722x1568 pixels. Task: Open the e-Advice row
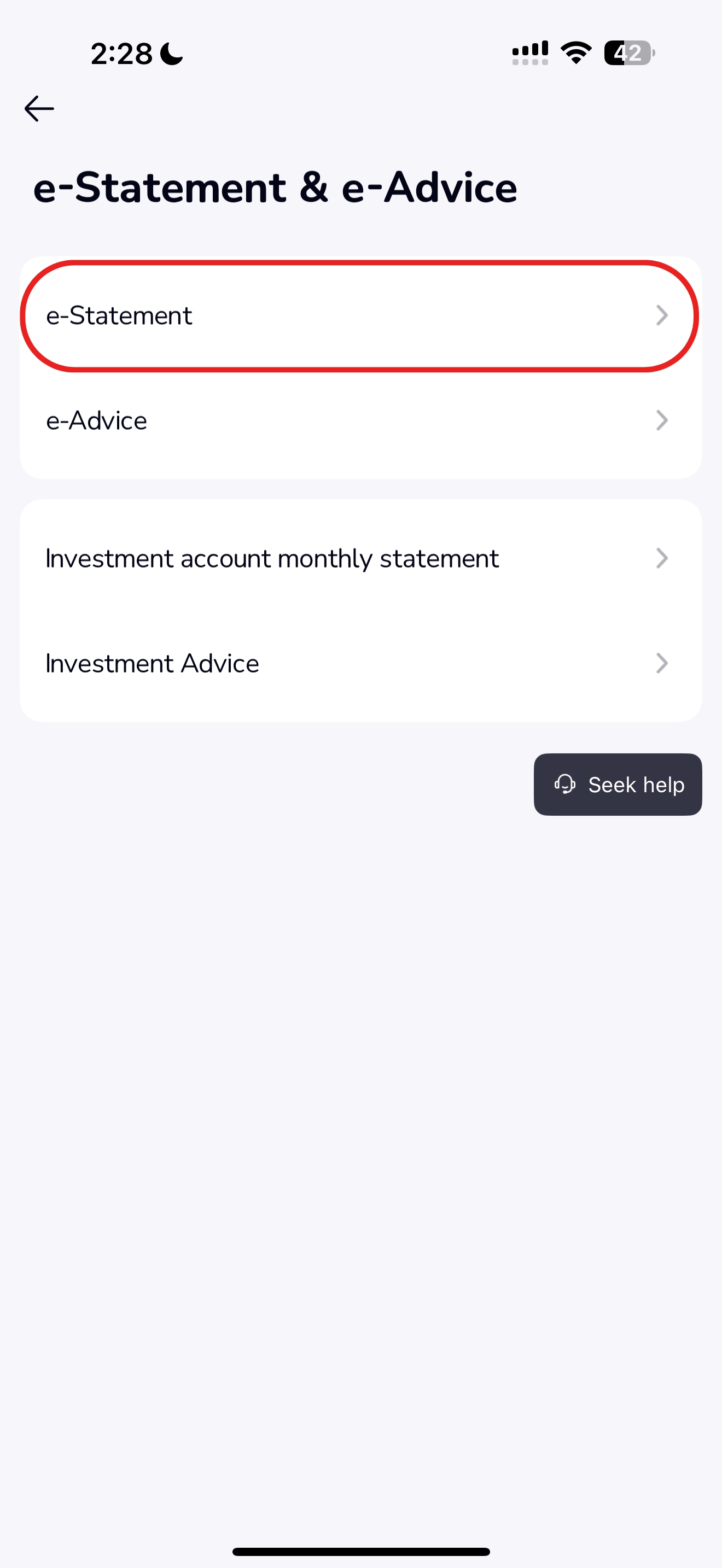click(x=359, y=420)
